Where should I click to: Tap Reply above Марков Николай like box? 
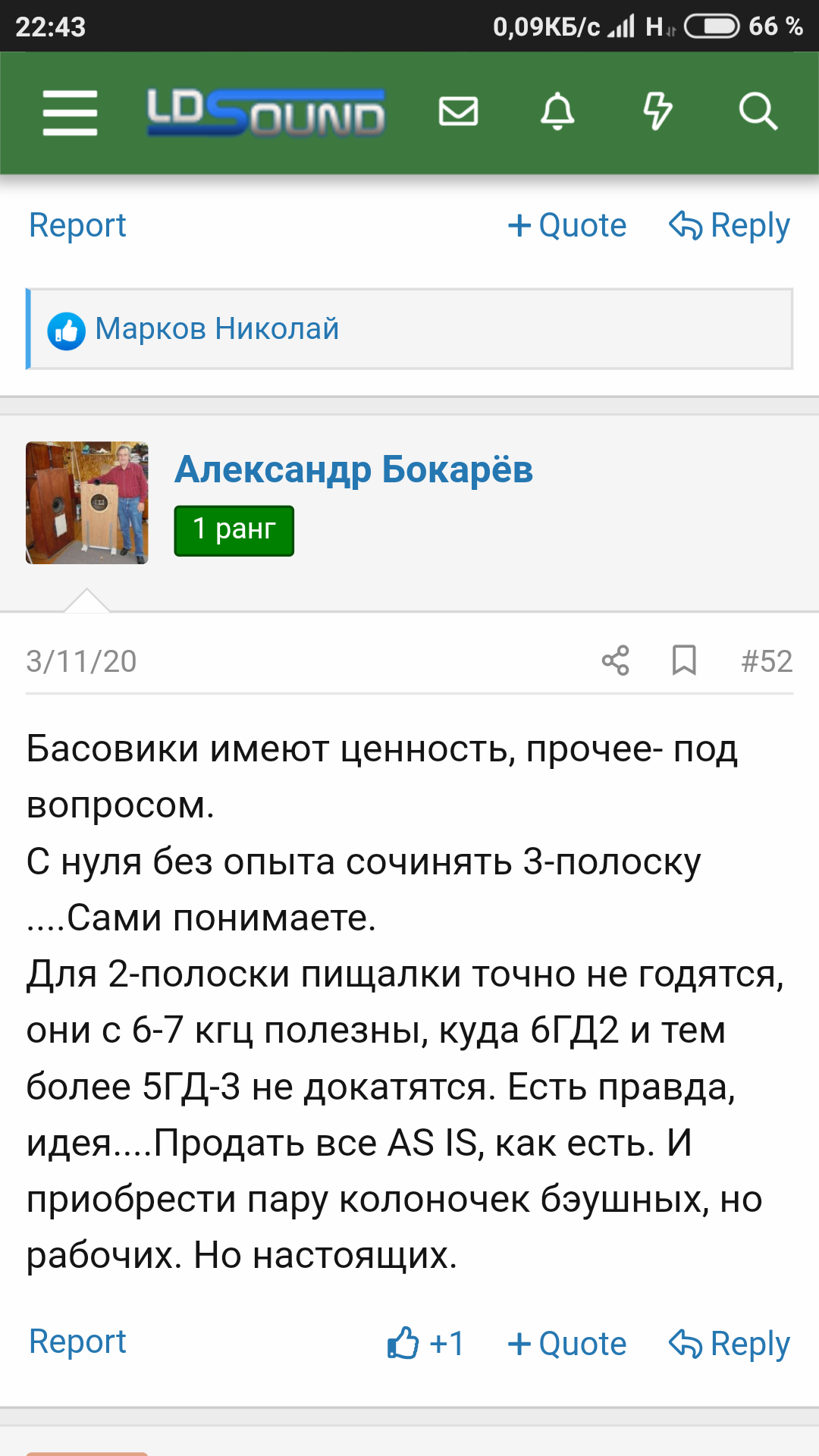[730, 225]
